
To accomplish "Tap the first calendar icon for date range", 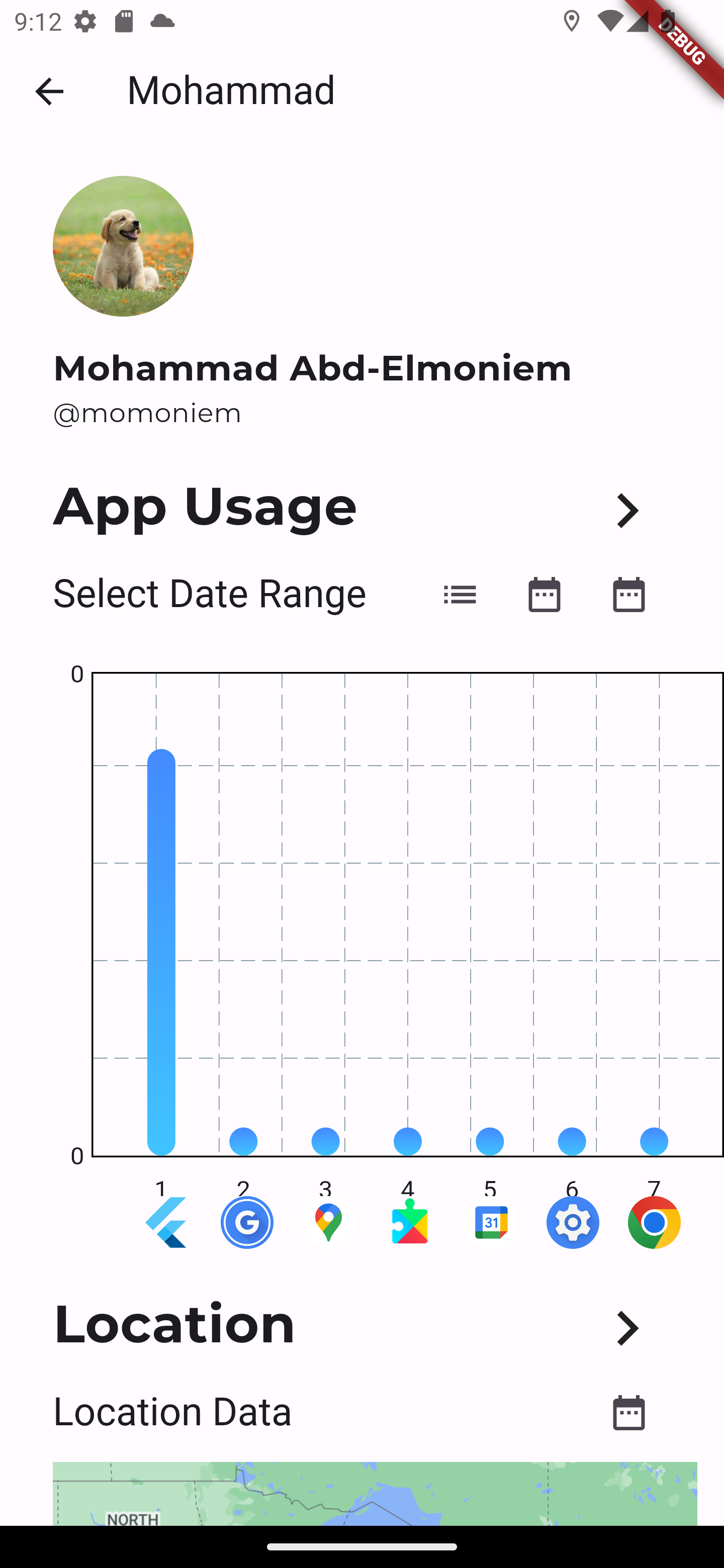I will 545,594.
